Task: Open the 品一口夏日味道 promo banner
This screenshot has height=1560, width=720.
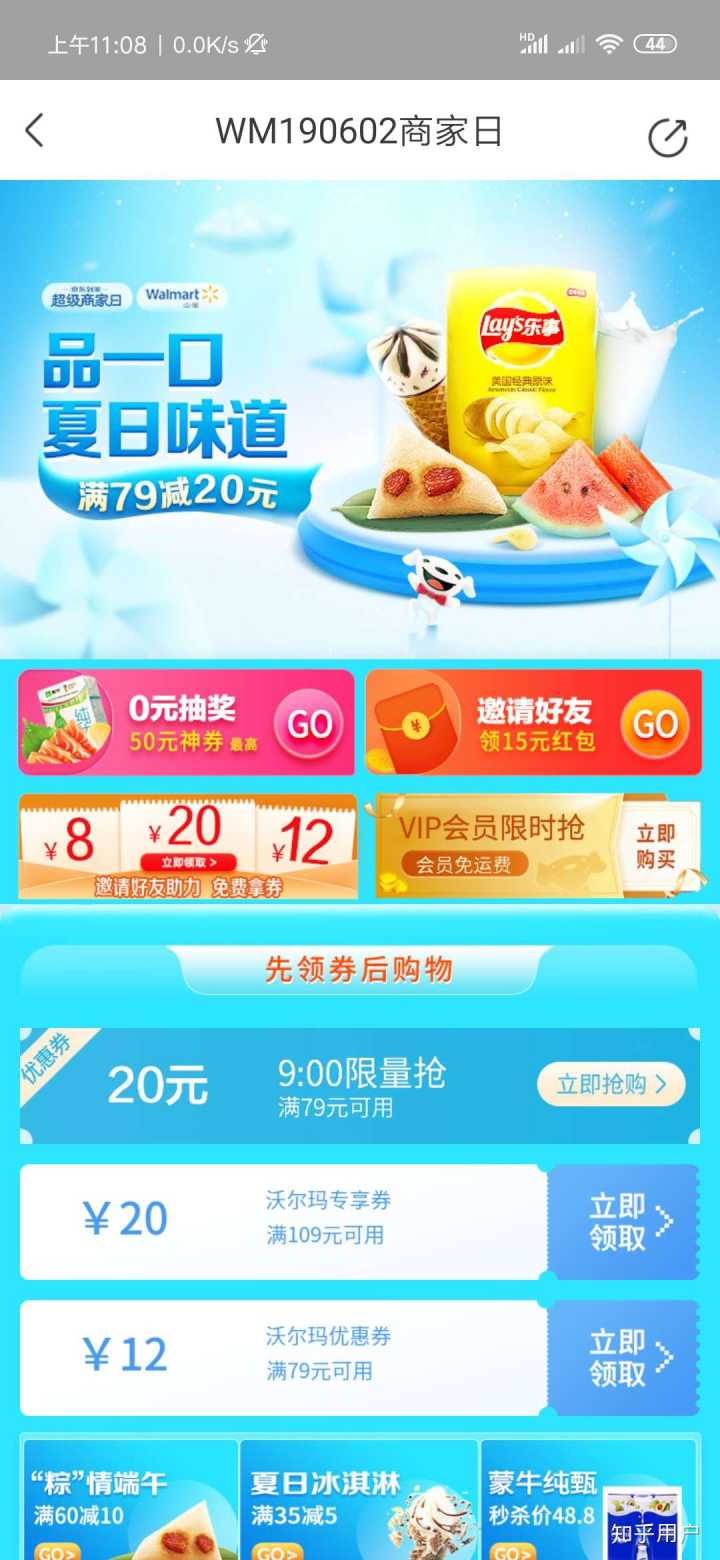Action: (360, 420)
